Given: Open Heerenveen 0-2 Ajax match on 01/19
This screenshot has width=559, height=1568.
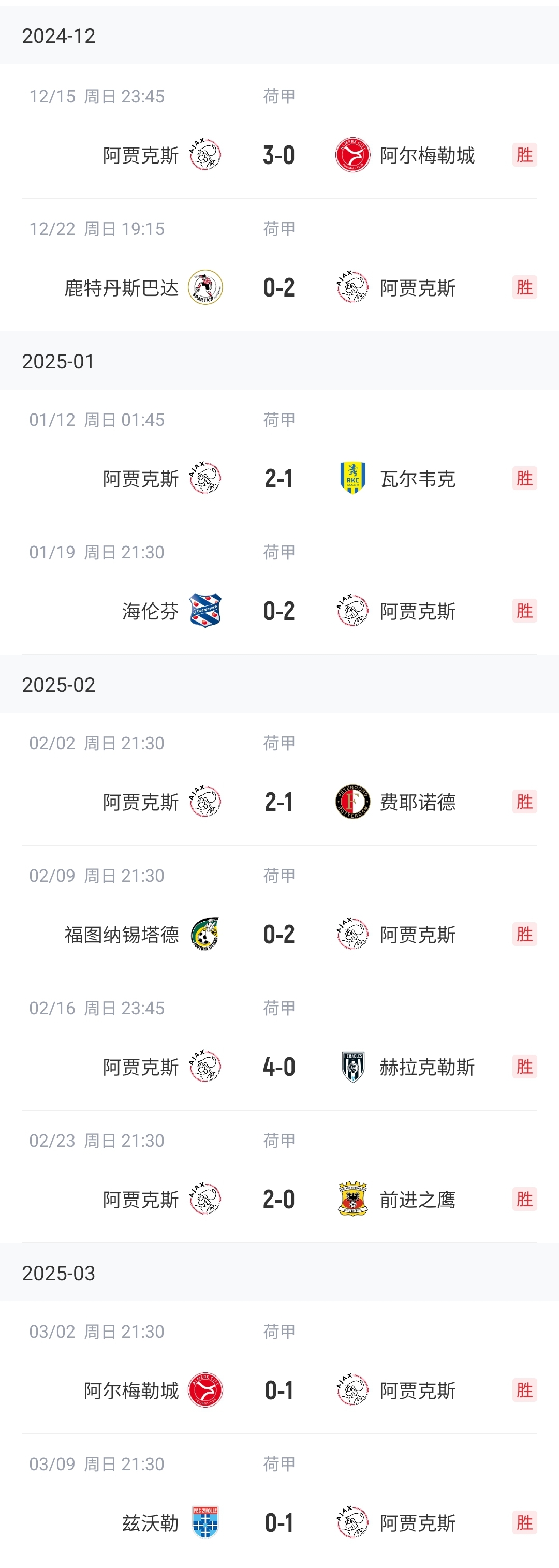Looking at the screenshot, I should point(279,611).
